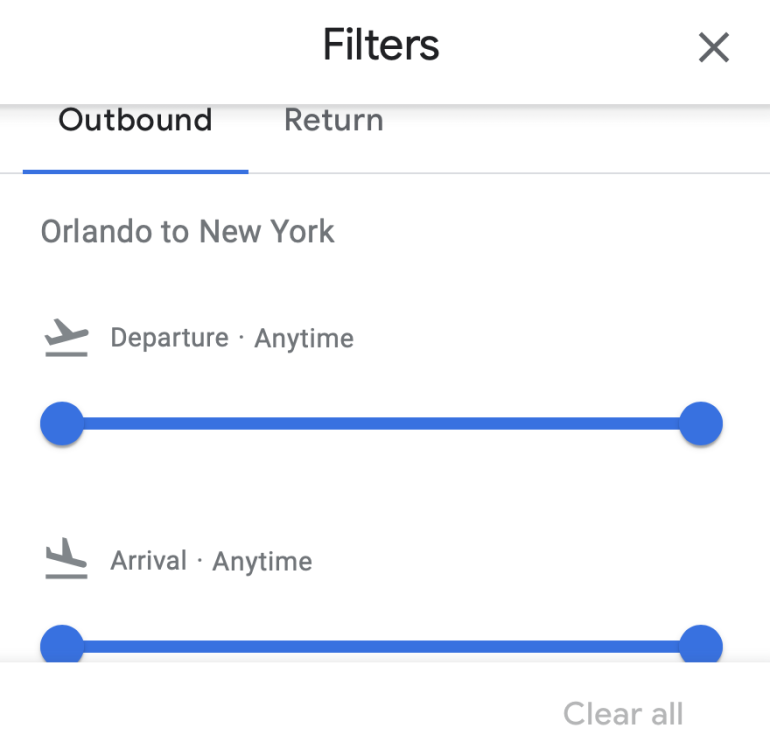This screenshot has height=735, width=770.
Task: Tap the Arrival slider's left handle
Action: (62, 644)
